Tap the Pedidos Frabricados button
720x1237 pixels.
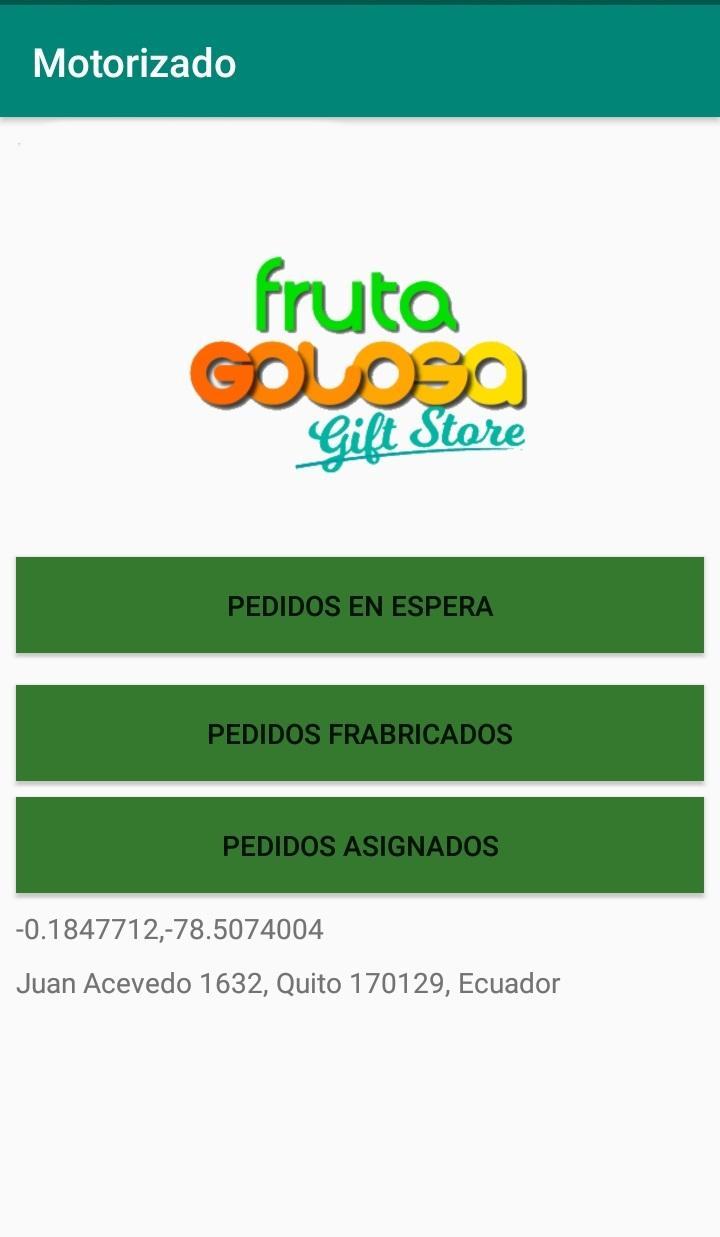360,733
